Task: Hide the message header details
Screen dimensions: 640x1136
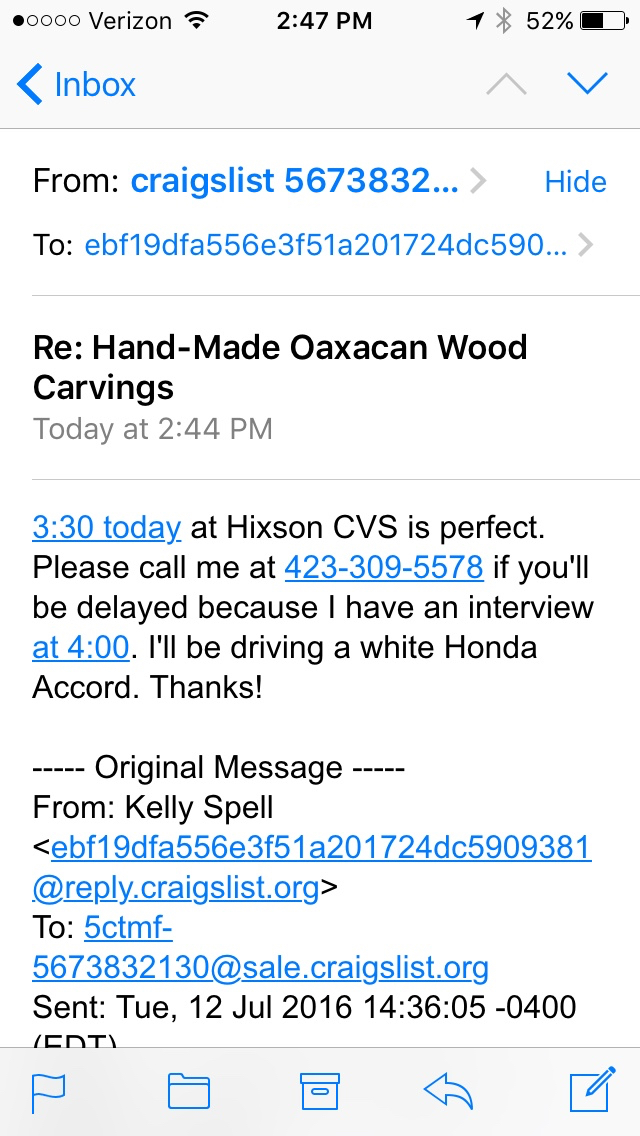Action: tap(575, 181)
